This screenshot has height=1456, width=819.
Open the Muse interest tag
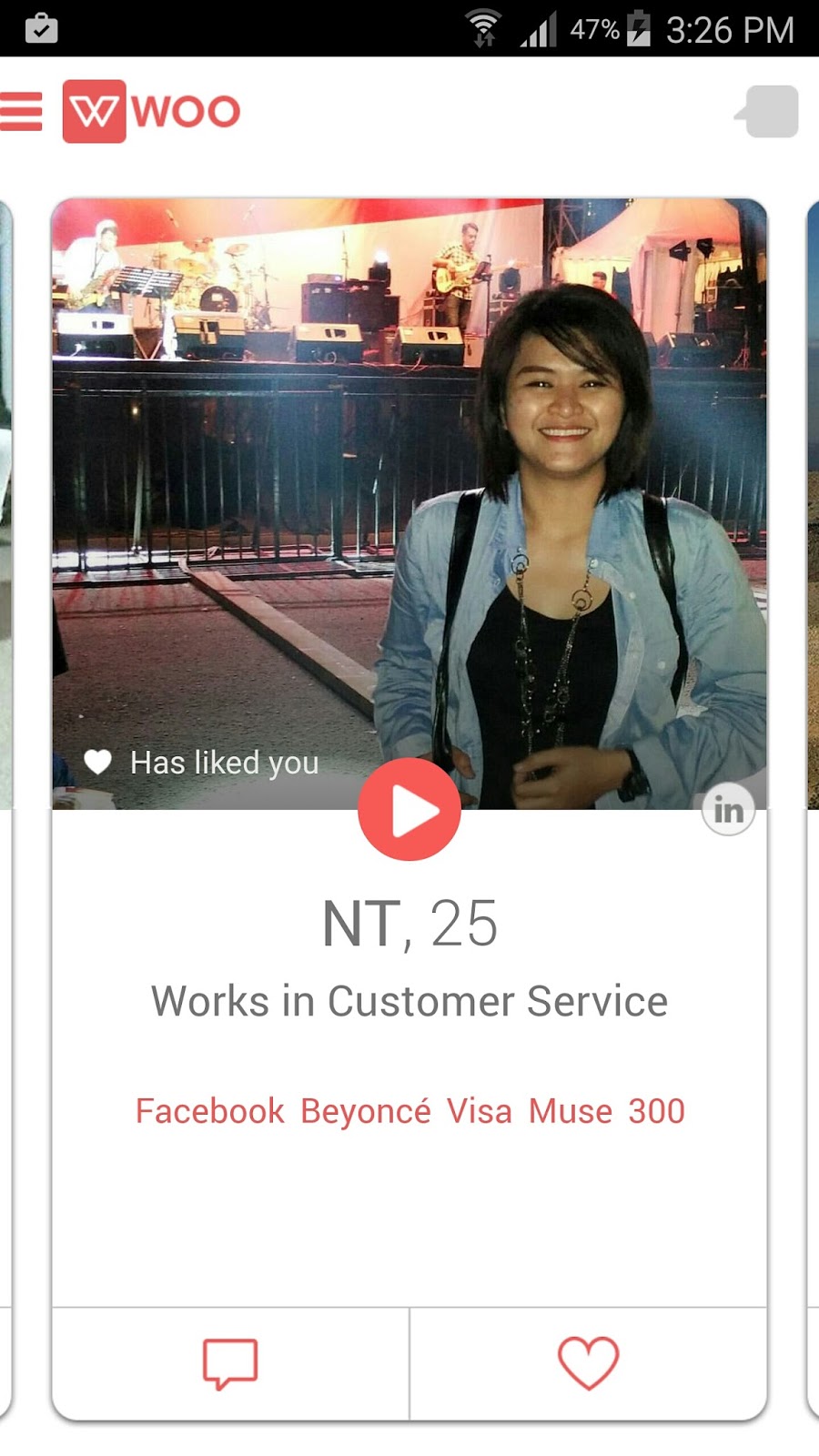click(571, 1111)
